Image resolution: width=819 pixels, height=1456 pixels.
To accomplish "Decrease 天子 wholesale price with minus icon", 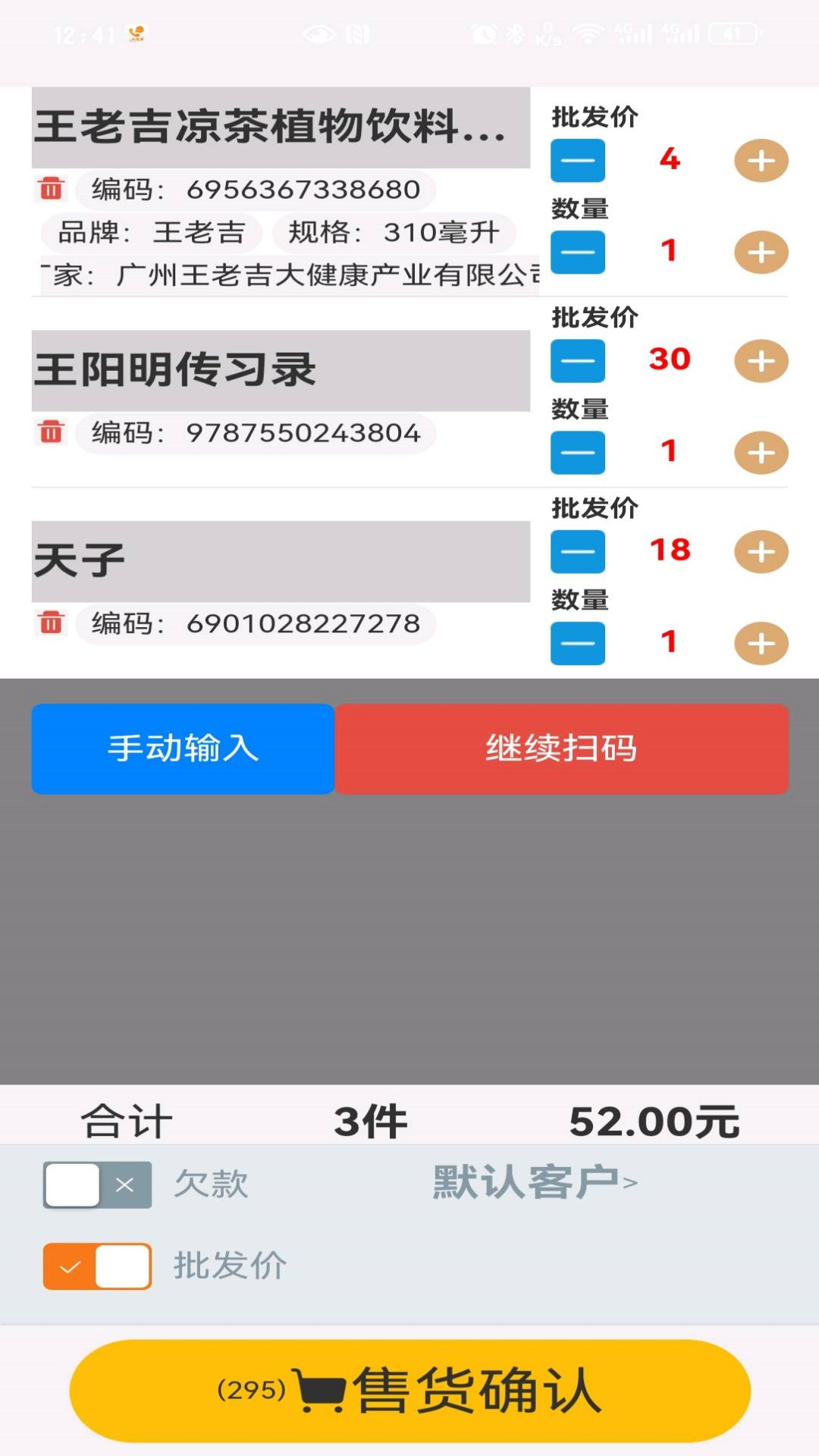I will [577, 551].
